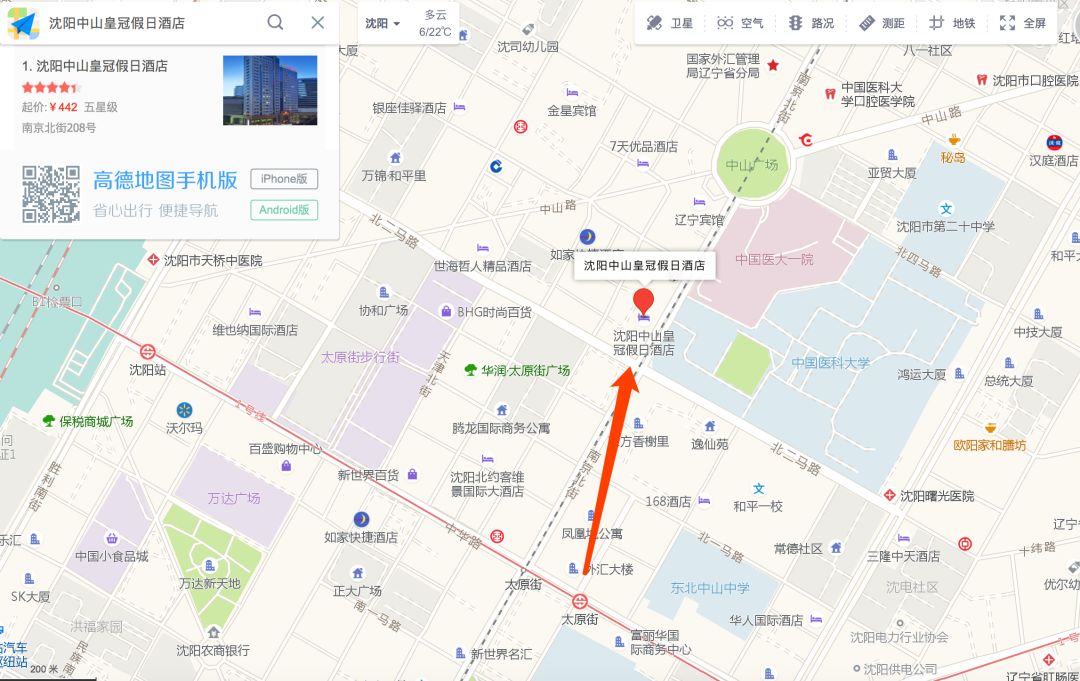Viewport: 1080px width, 681px height.
Task: Show the 空气 air quality layer
Action: (740, 23)
